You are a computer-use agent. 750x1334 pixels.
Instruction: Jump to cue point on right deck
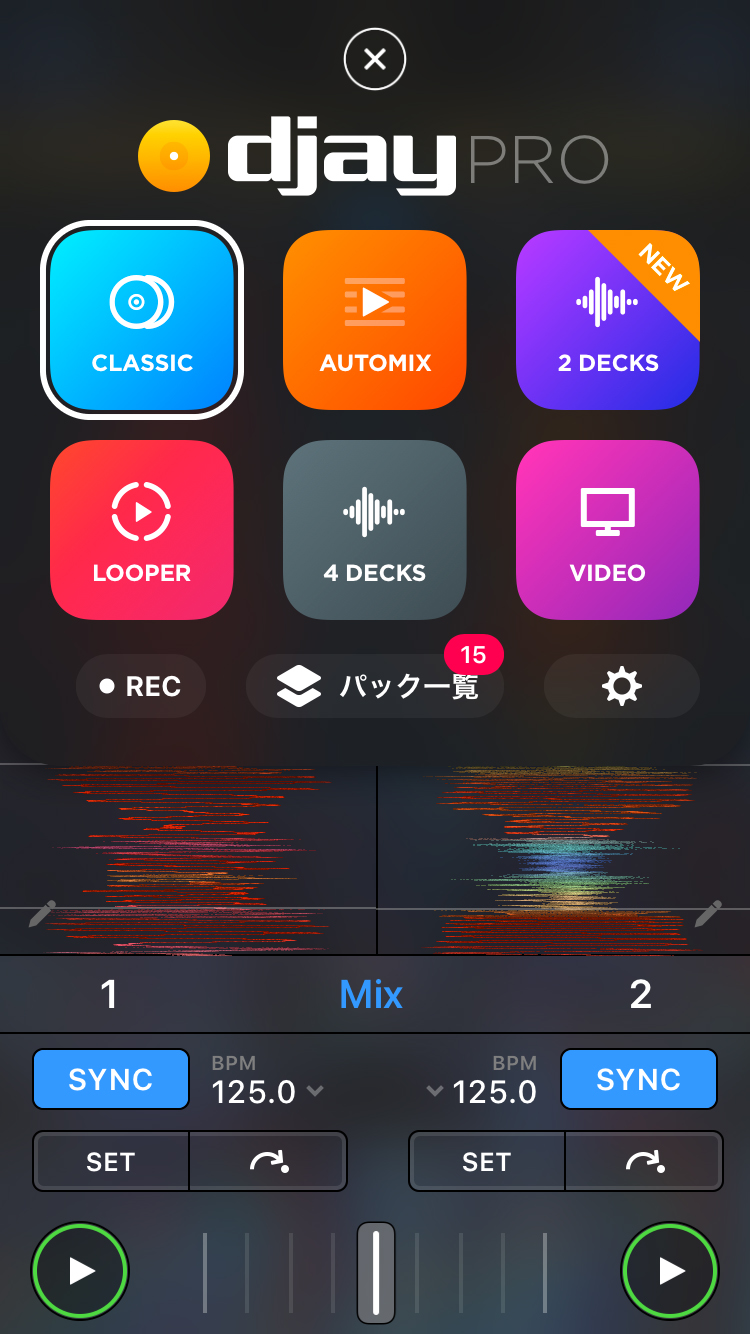(644, 1161)
